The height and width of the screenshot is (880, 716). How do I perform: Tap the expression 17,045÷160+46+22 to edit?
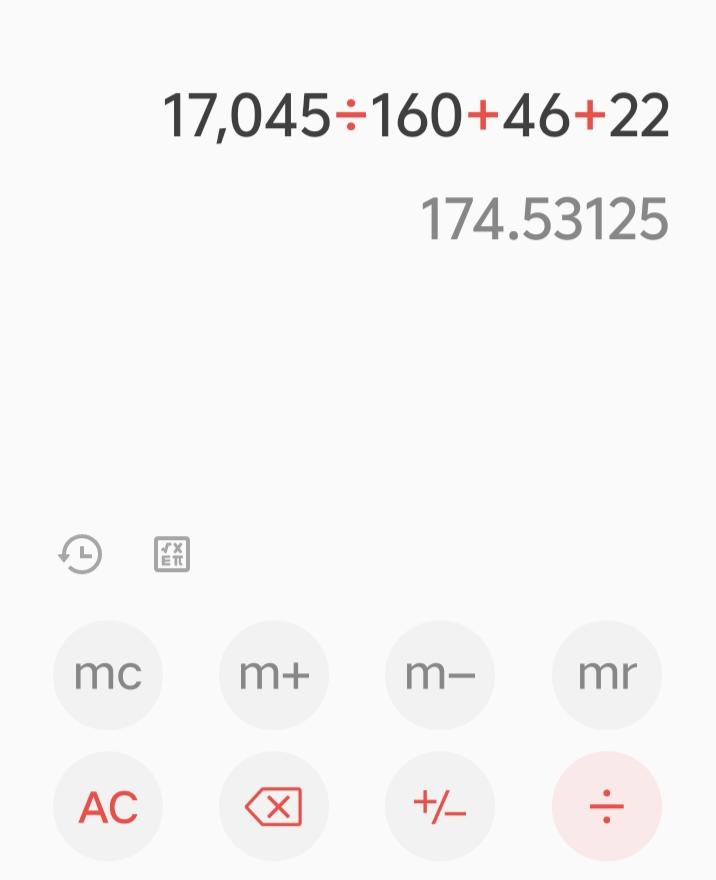tap(416, 116)
